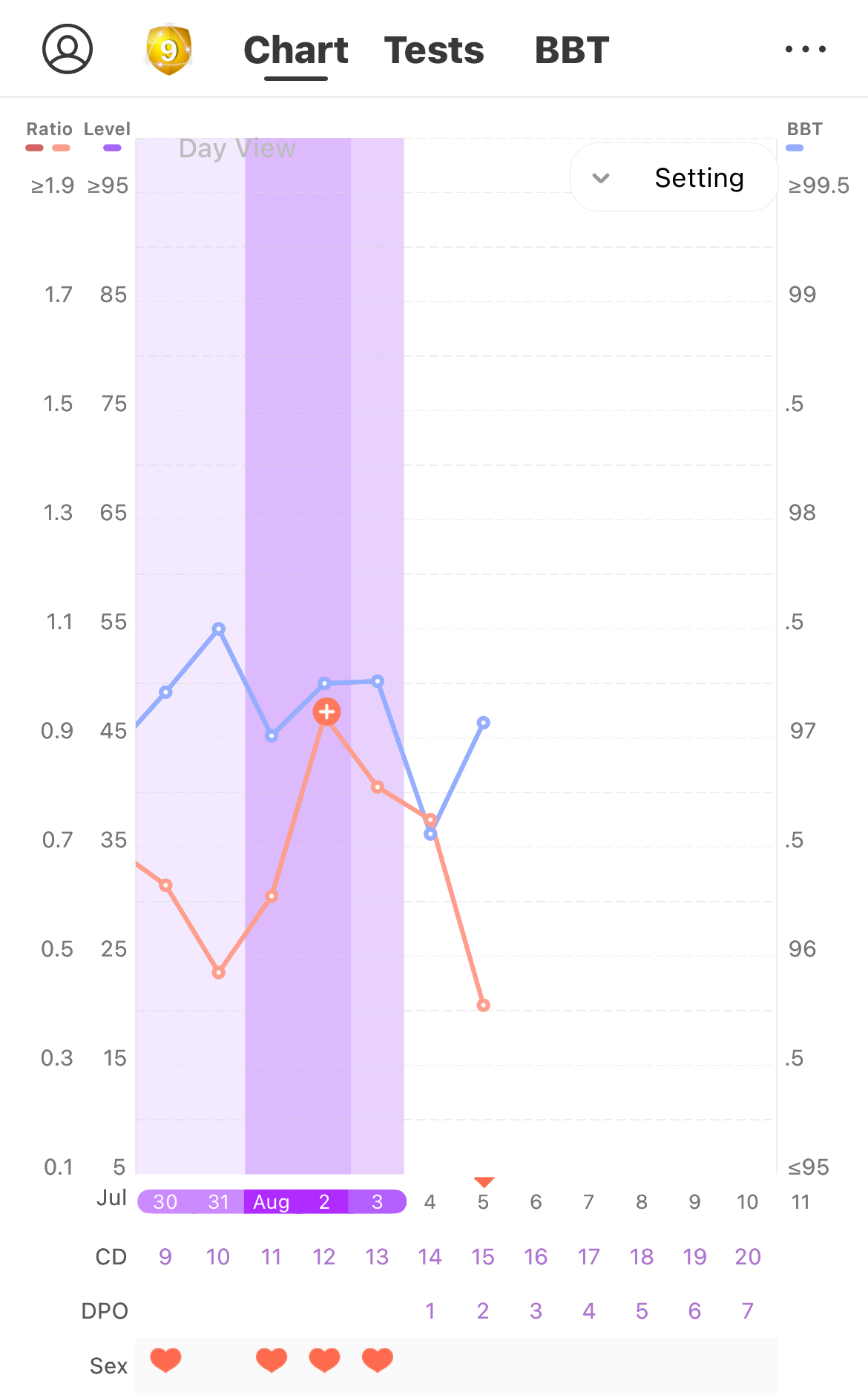Tap the red plus peak marker
The image size is (868, 1398).
click(x=326, y=712)
